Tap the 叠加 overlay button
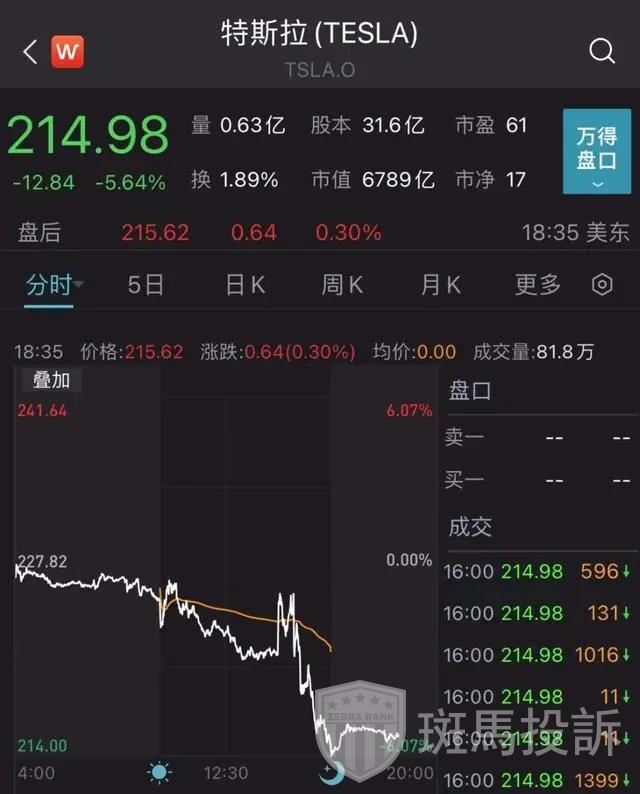The width and height of the screenshot is (640, 794). click(51, 380)
